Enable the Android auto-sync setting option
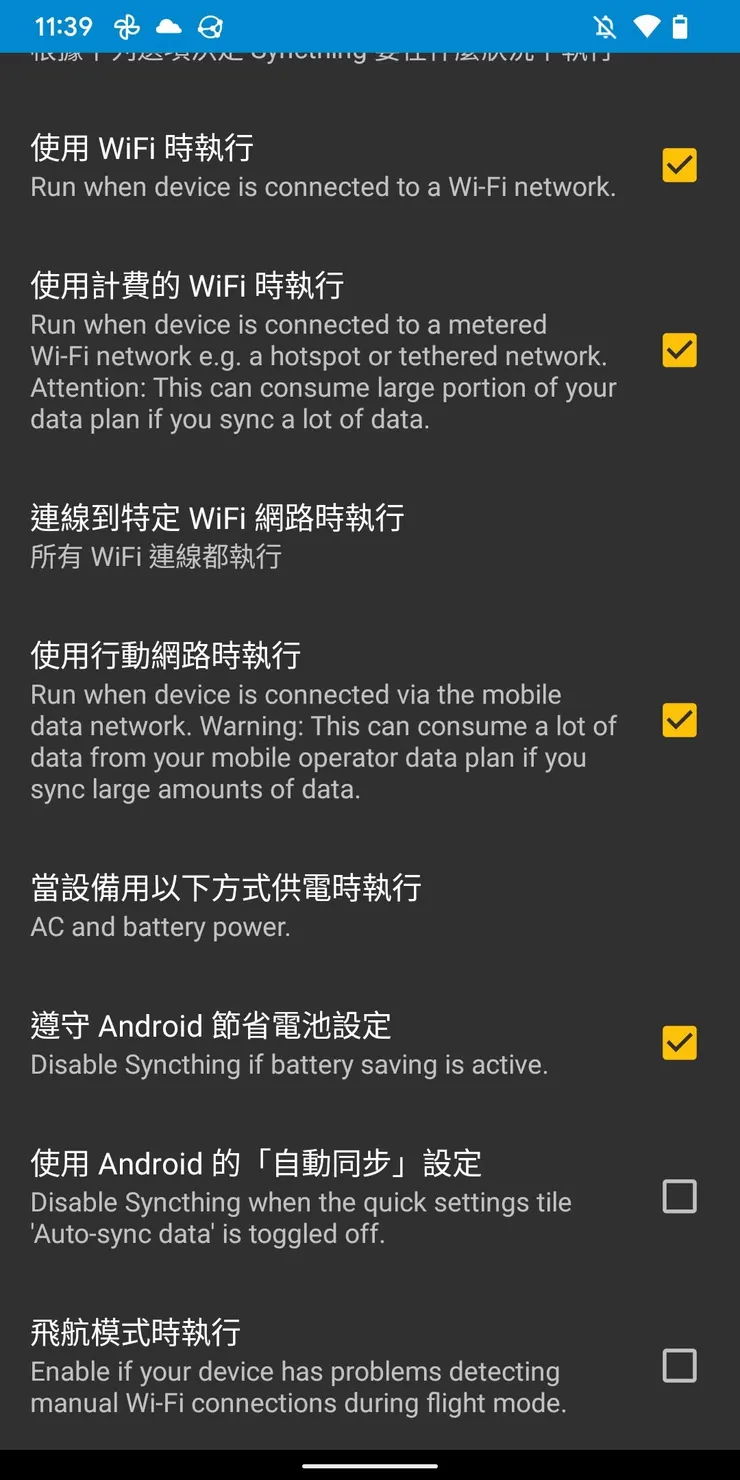This screenshot has height=1480, width=740. click(x=679, y=1196)
